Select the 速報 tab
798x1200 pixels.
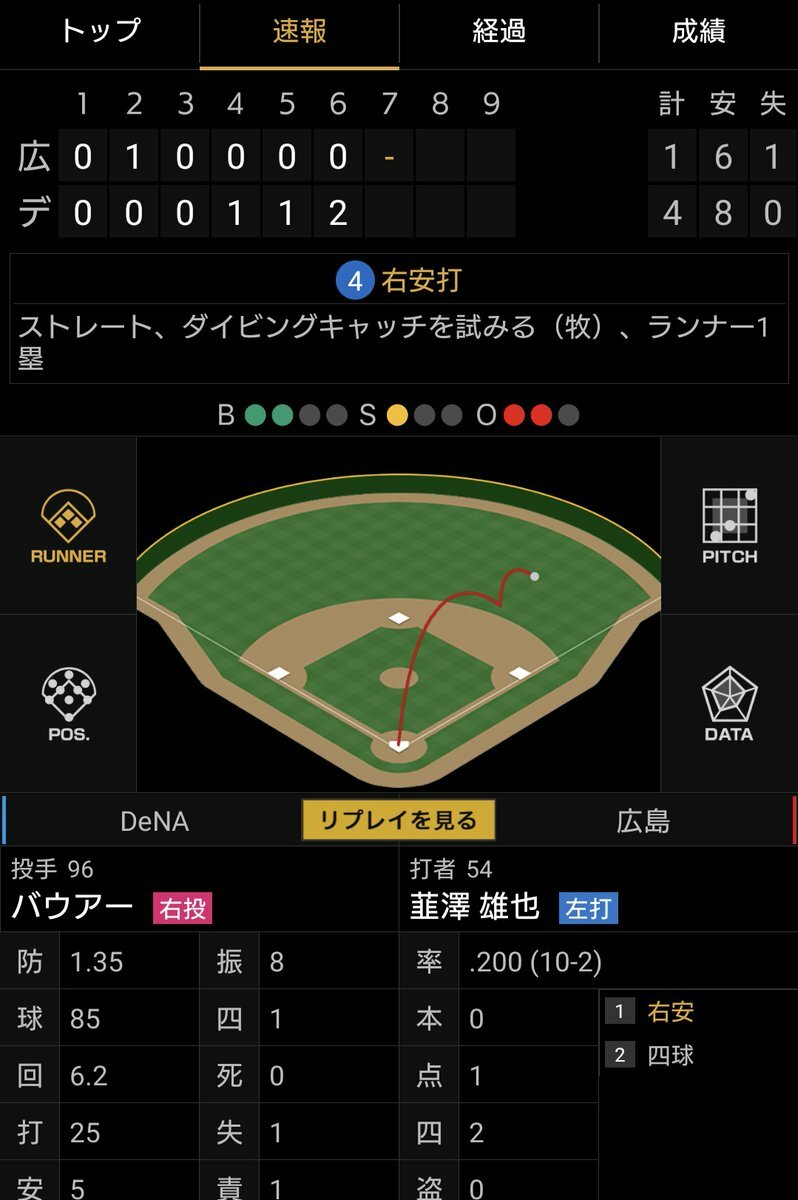299,32
